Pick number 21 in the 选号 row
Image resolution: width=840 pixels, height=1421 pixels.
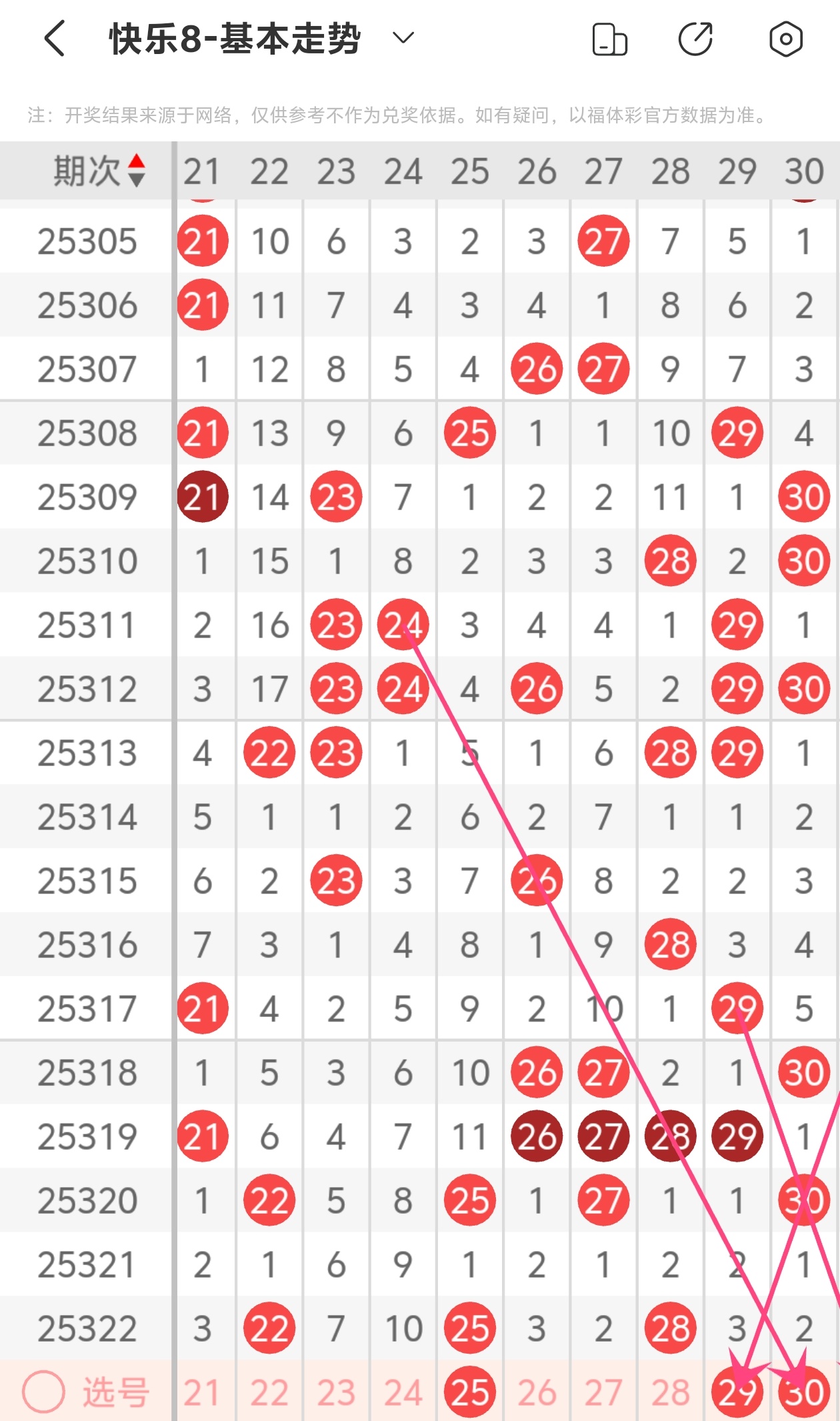pos(202,1393)
